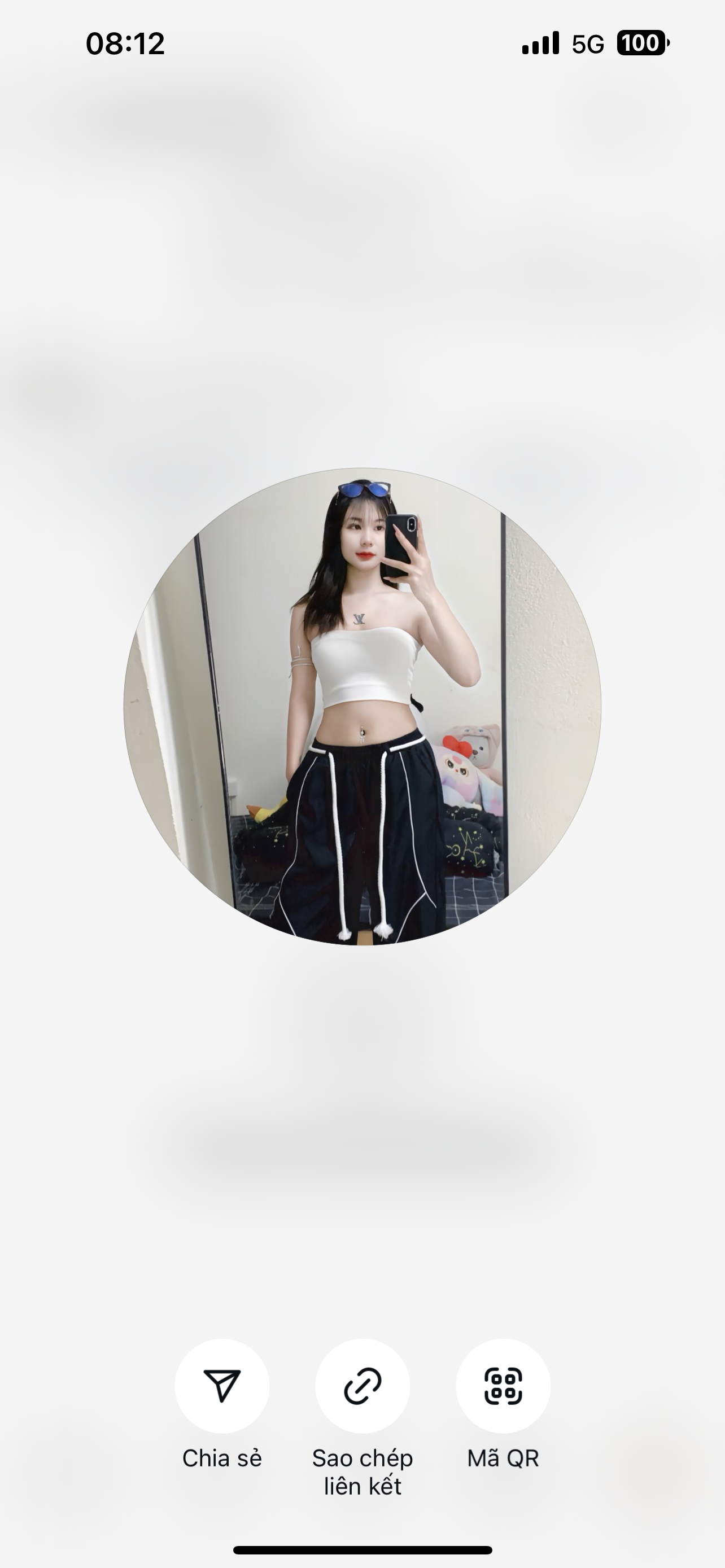Tap the Chia sẻ share button
Image resolution: width=725 pixels, height=1568 pixels.
pyautogui.click(x=221, y=1386)
